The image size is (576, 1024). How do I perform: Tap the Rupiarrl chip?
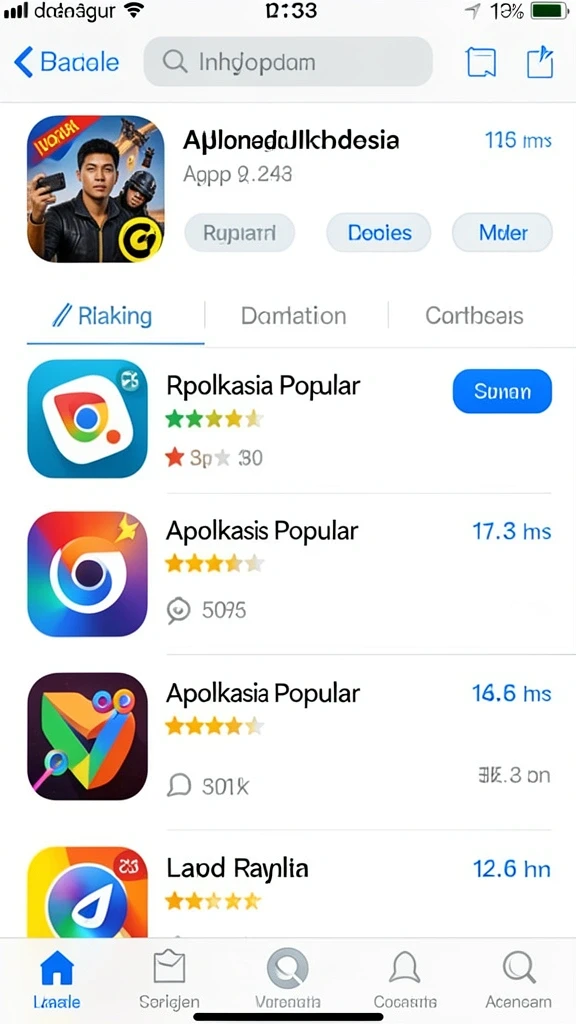[240, 232]
